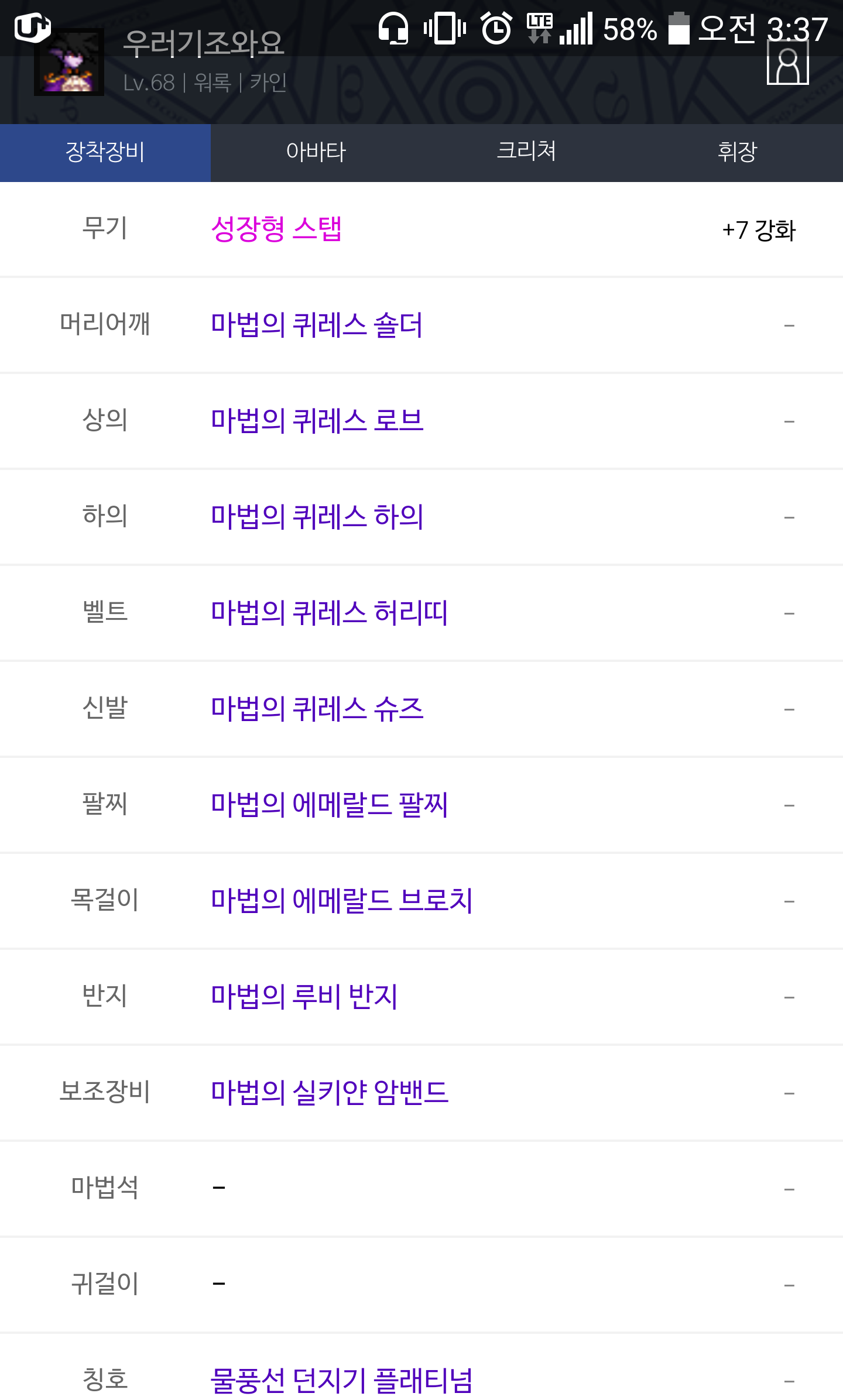View details of 마법의 퀴레스 숄더
The height and width of the screenshot is (1400, 843).
pos(317,325)
